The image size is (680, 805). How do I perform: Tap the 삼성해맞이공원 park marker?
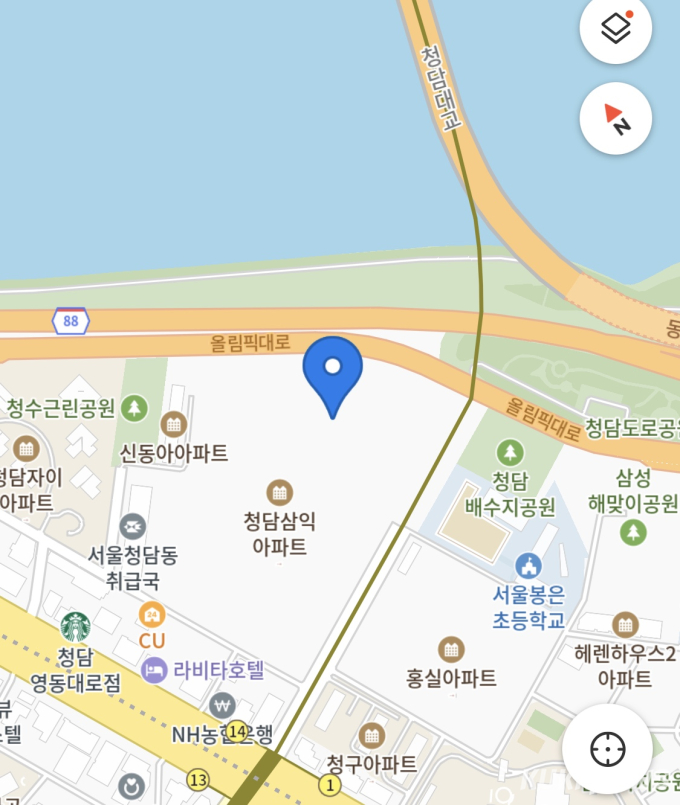632,532
